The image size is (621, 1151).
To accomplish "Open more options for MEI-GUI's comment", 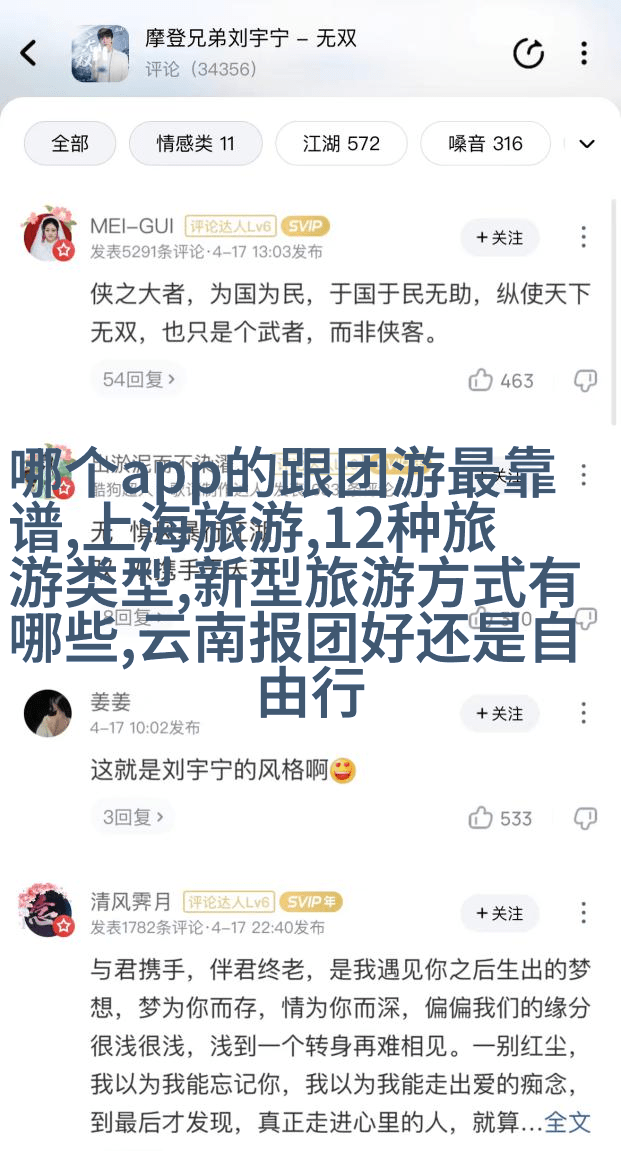I will 584,237.
